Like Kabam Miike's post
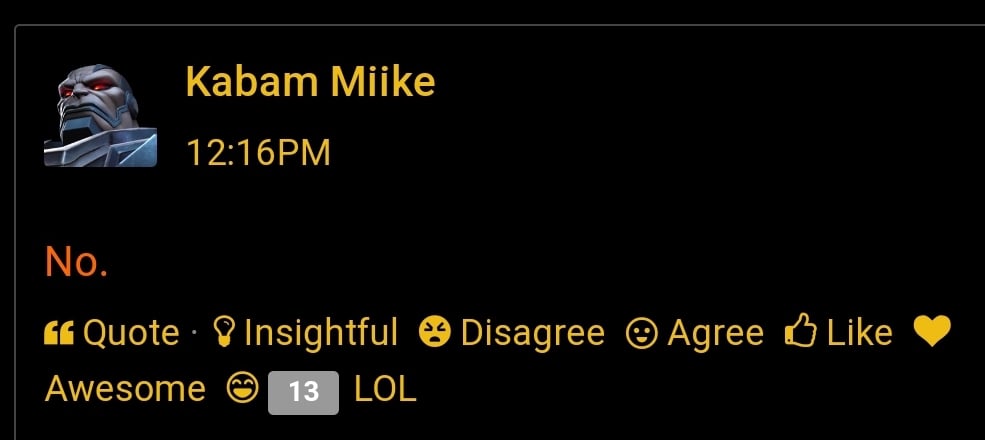 (x=838, y=332)
